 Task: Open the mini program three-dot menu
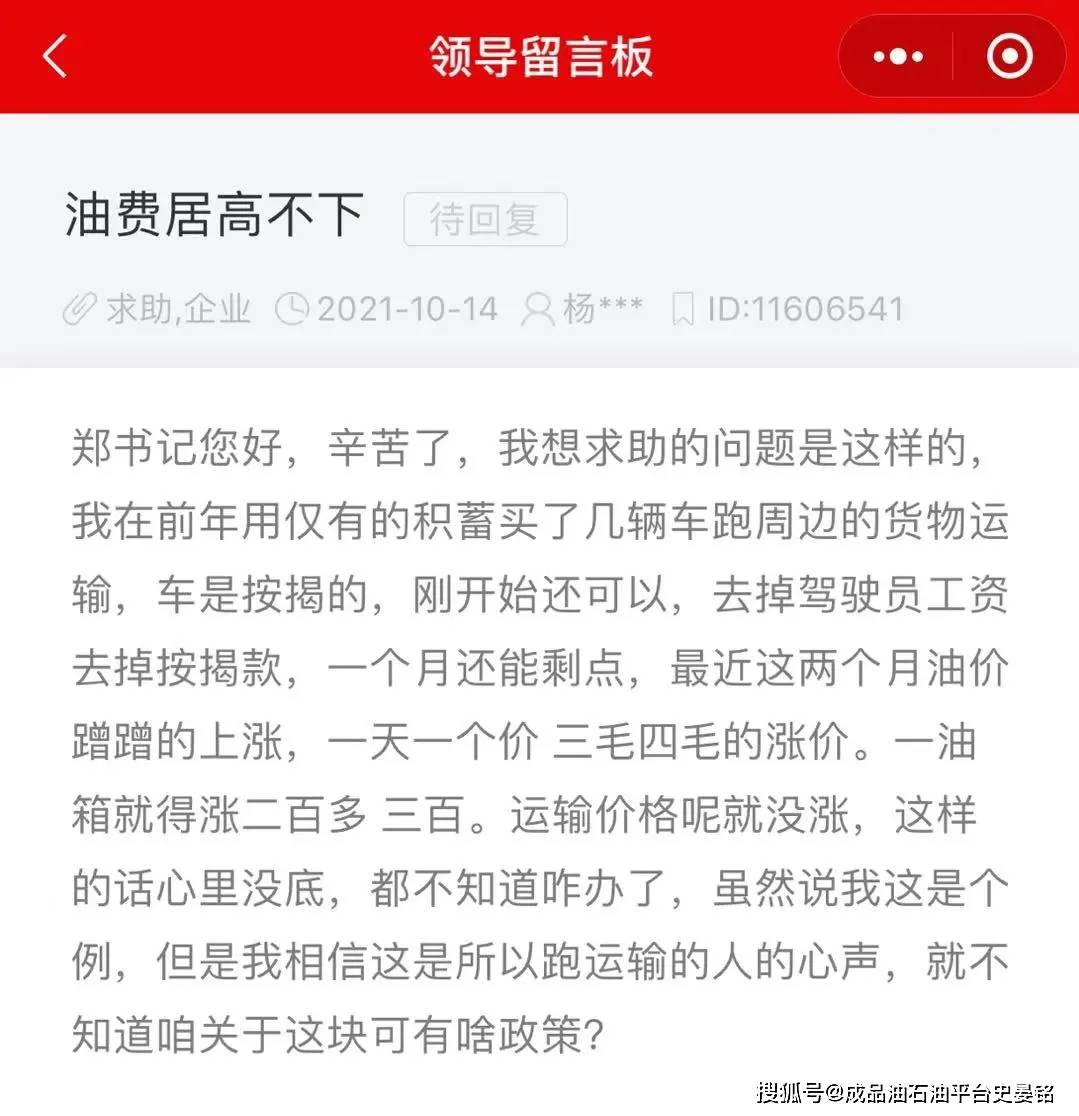(897, 56)
